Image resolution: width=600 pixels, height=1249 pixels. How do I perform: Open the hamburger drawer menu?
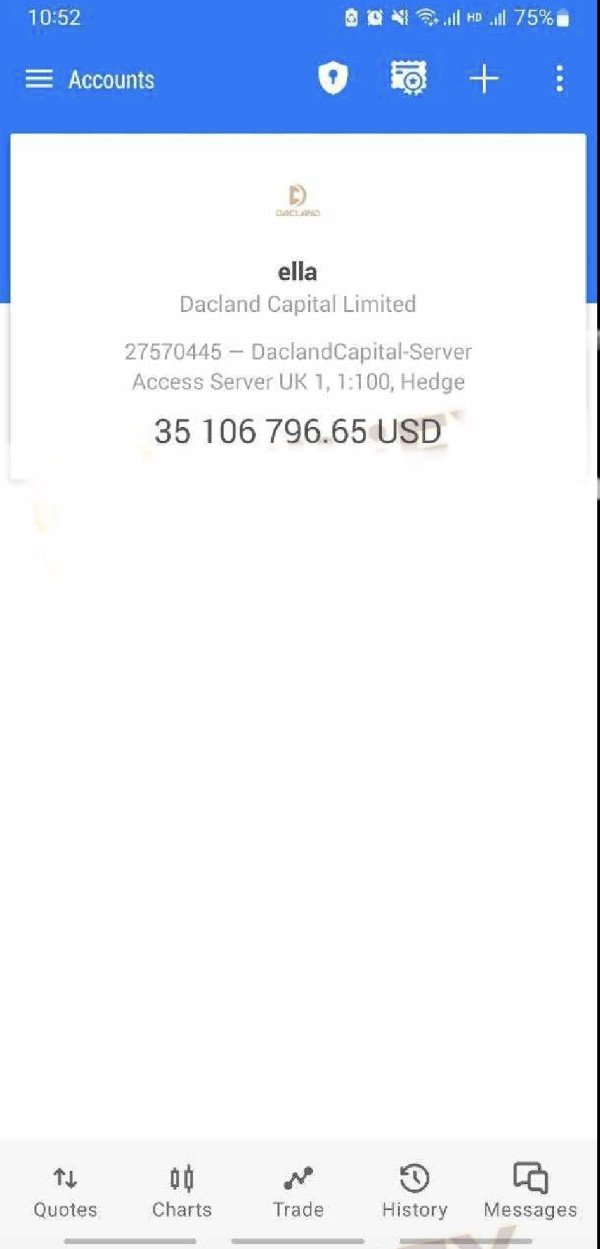(x=38, y=79)
